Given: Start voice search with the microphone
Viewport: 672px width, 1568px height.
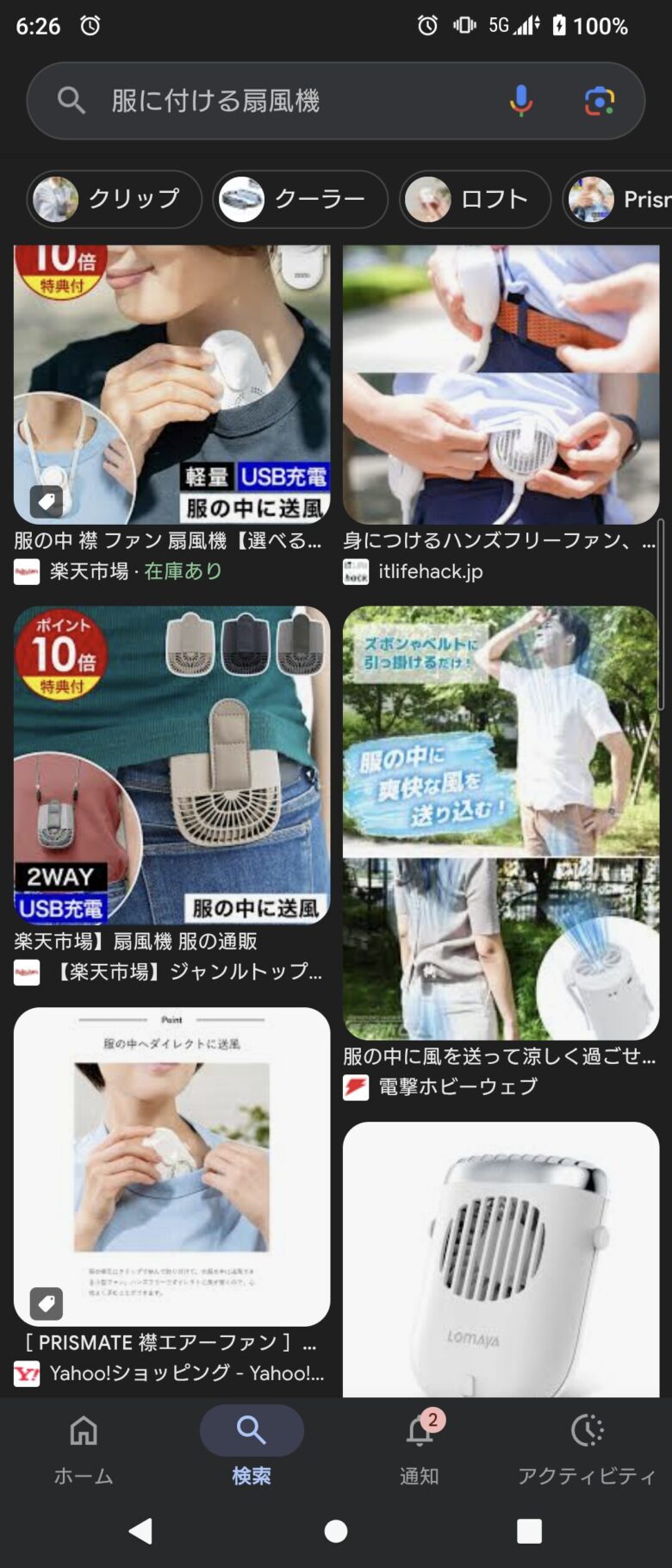Looking at the screenshot, I should pos(521,101).
